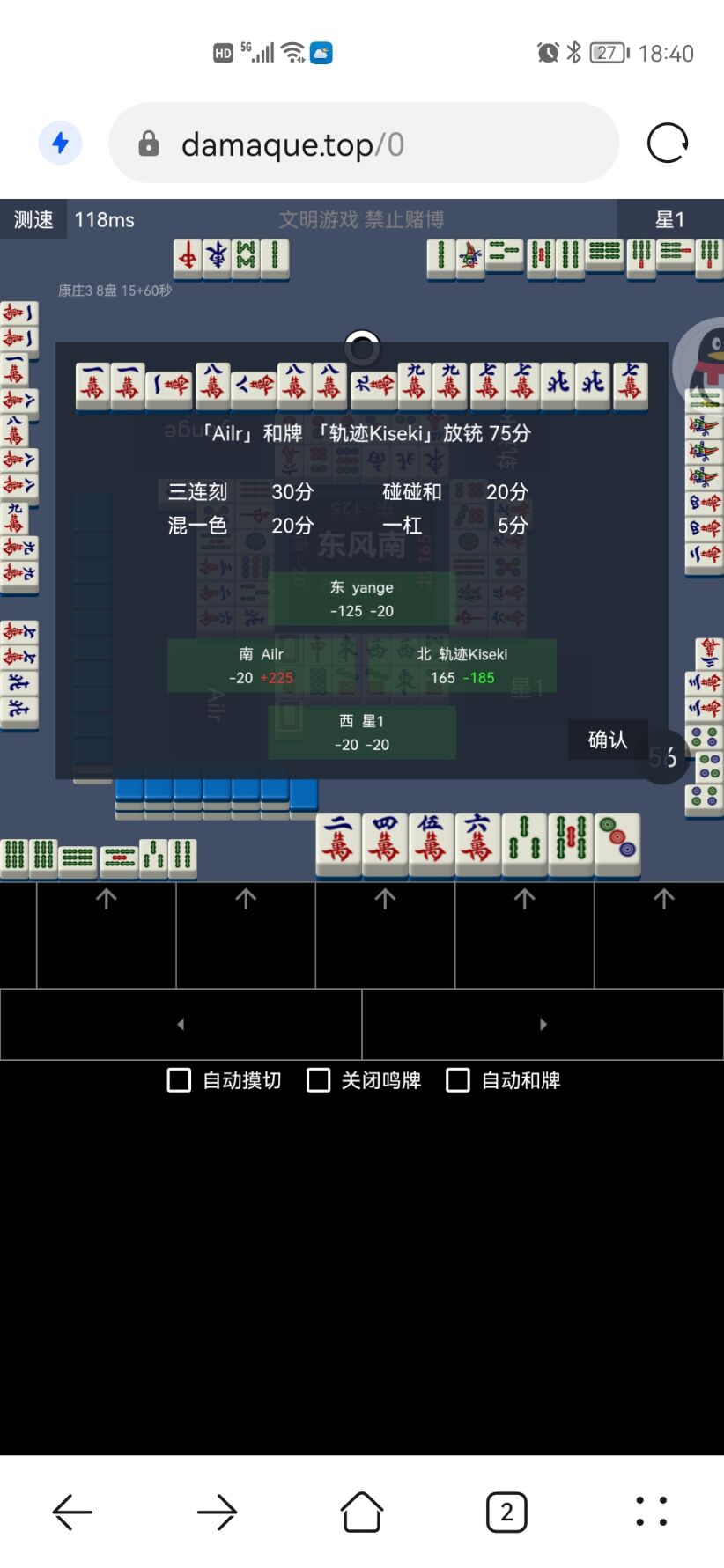Select the 六萬 tile in hand
The height and width of the screenshot is (1568, 724).
click(x=477, y=844)
